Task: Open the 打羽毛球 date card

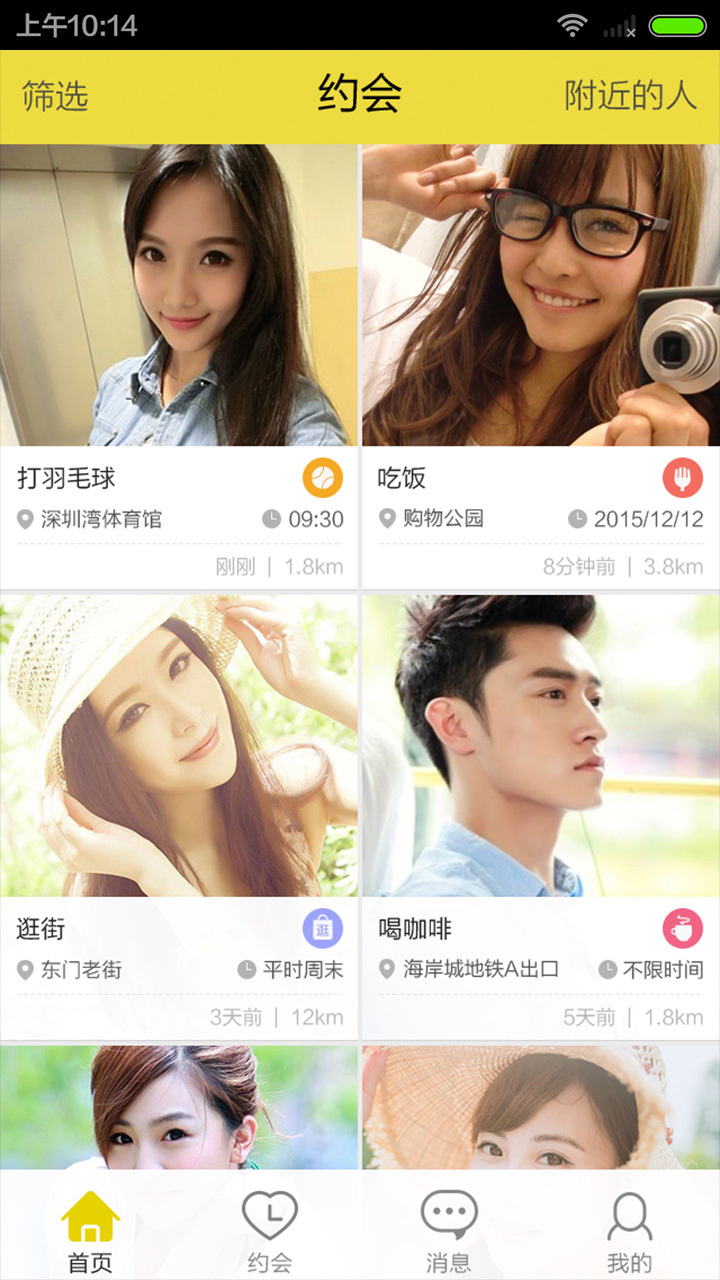Action: [x=179, y=366]
